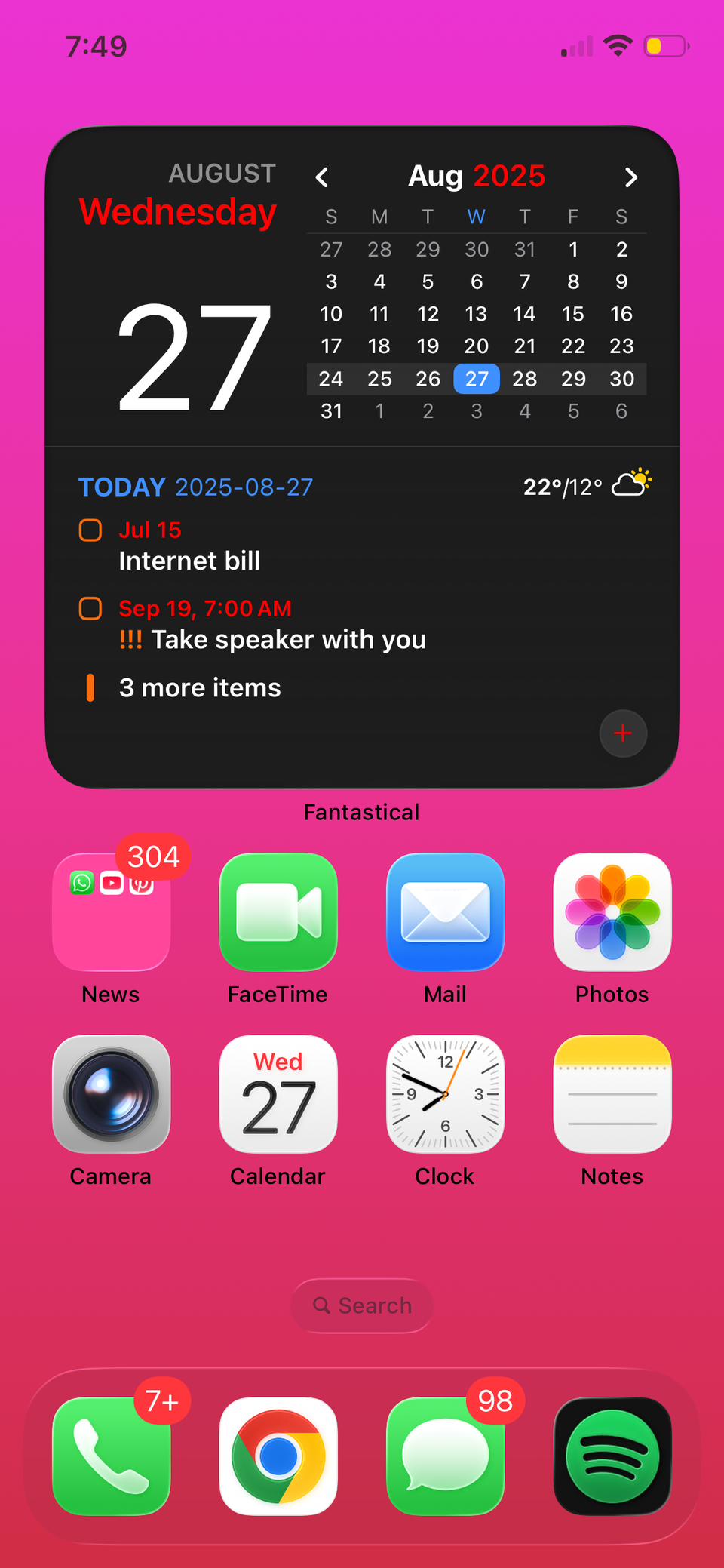Open the News folder

(x=112, y=912)
